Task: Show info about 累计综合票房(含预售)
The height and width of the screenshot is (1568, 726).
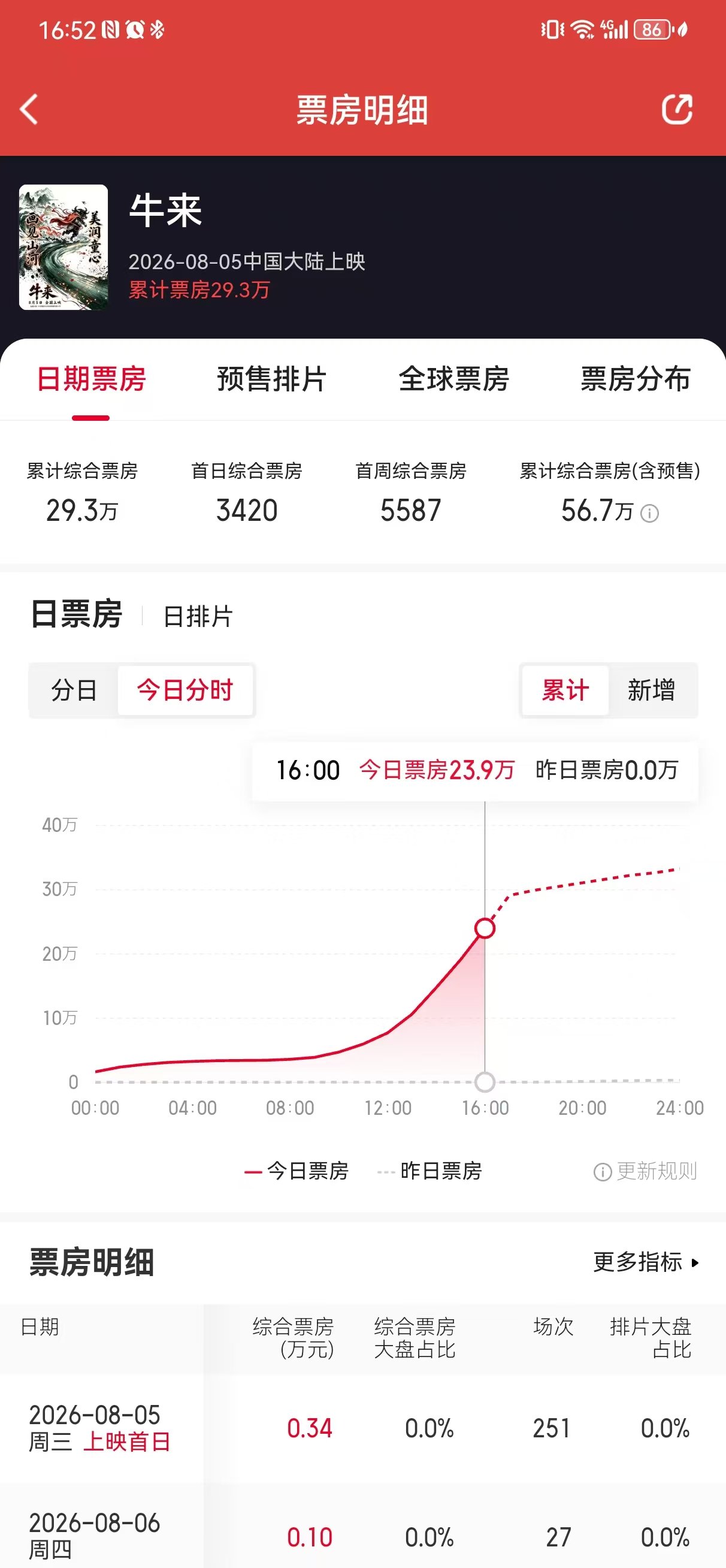Action: [650, 513]
